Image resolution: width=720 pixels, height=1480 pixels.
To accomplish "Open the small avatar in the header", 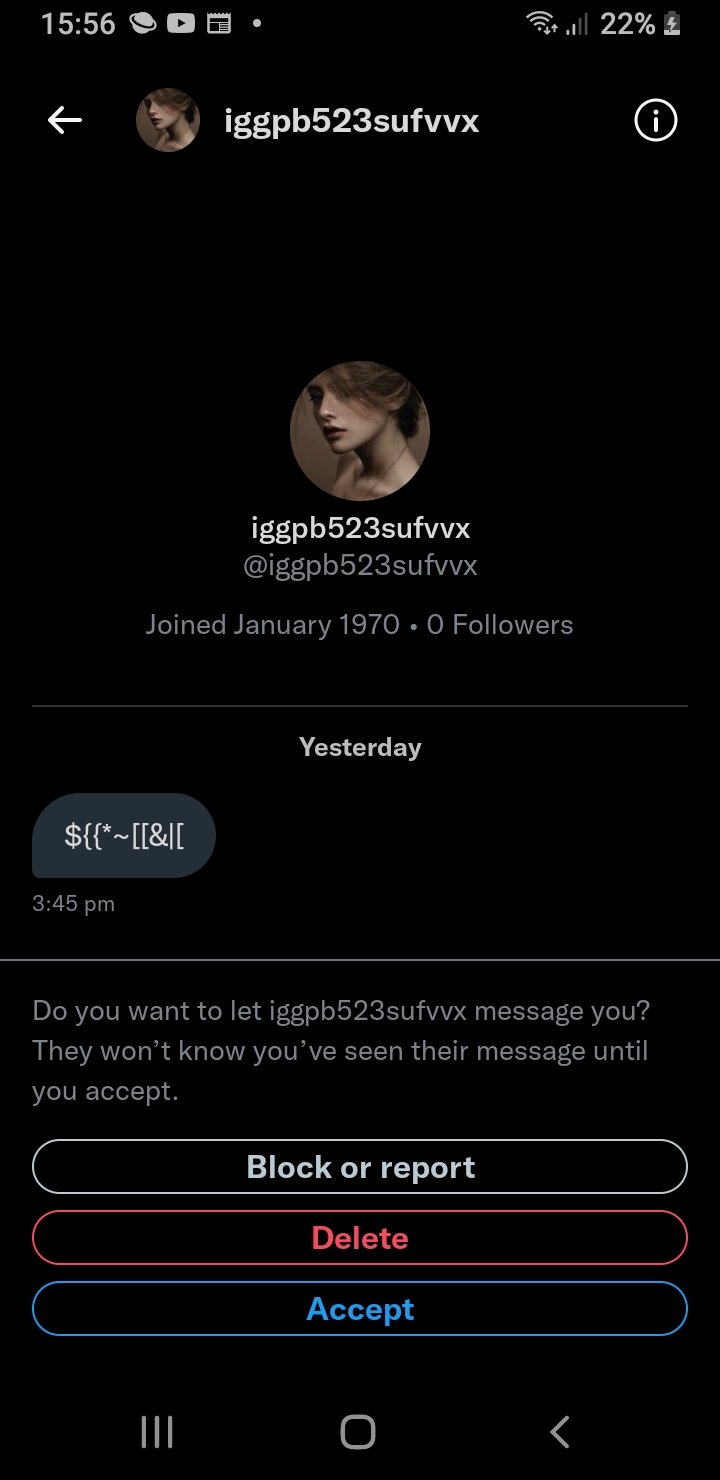I will (168, 121).
